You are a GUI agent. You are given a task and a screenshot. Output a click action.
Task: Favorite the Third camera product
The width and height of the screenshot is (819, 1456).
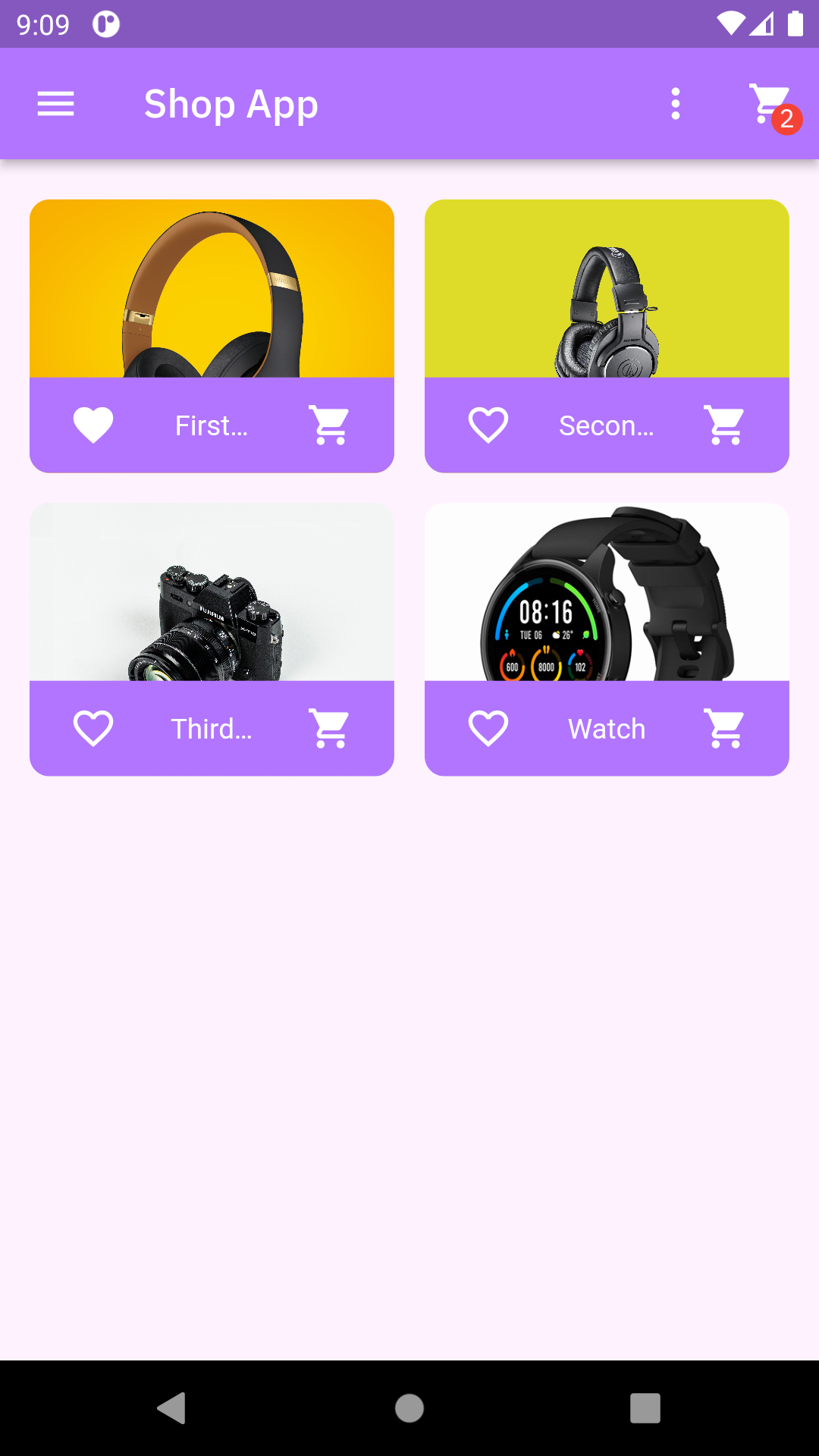[x=93, y=728]
